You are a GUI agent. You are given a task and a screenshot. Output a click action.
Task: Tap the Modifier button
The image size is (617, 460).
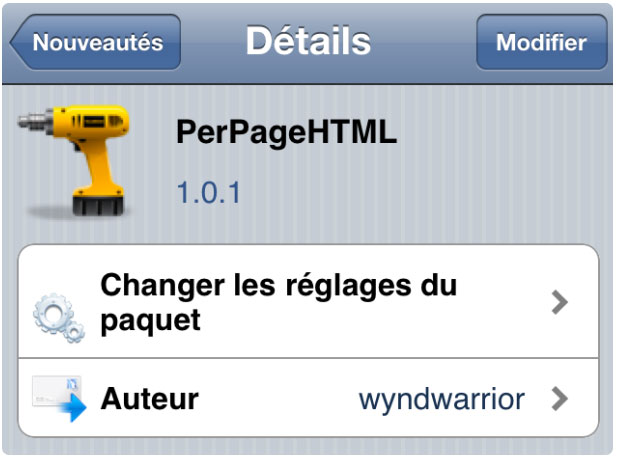(541, 43)
